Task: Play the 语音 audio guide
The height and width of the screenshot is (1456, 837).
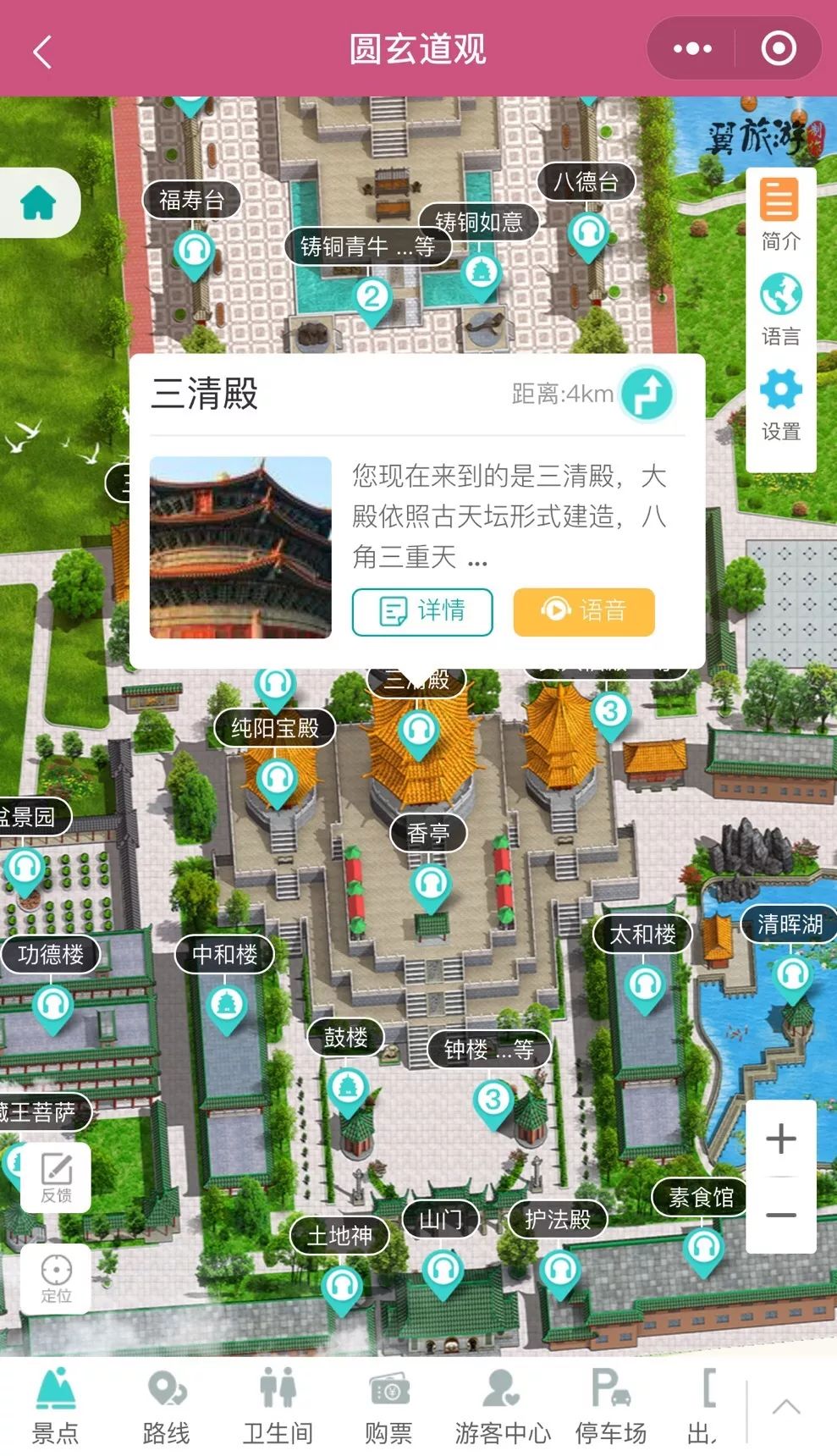Action: [x=584, y=611]
